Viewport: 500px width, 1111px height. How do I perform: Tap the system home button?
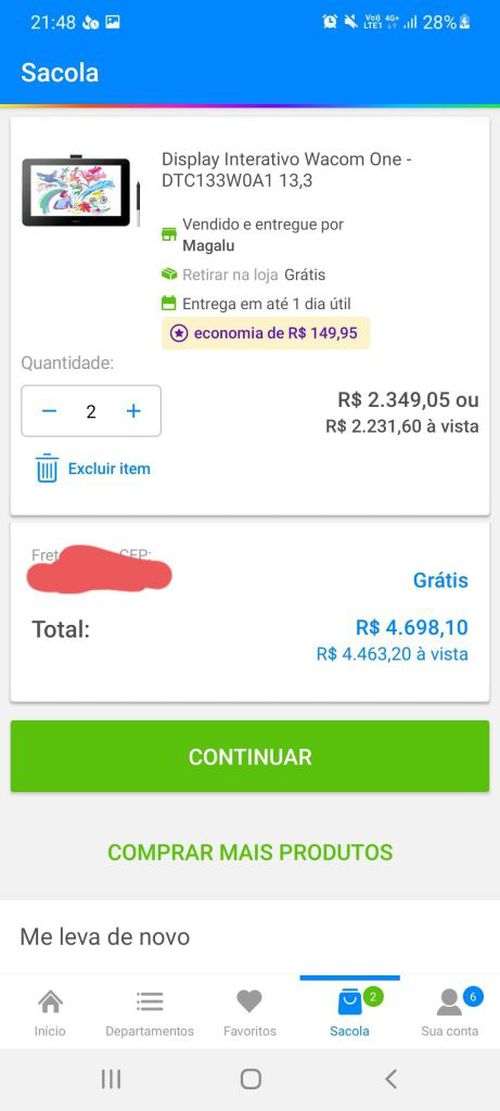tap(251, 1079)
